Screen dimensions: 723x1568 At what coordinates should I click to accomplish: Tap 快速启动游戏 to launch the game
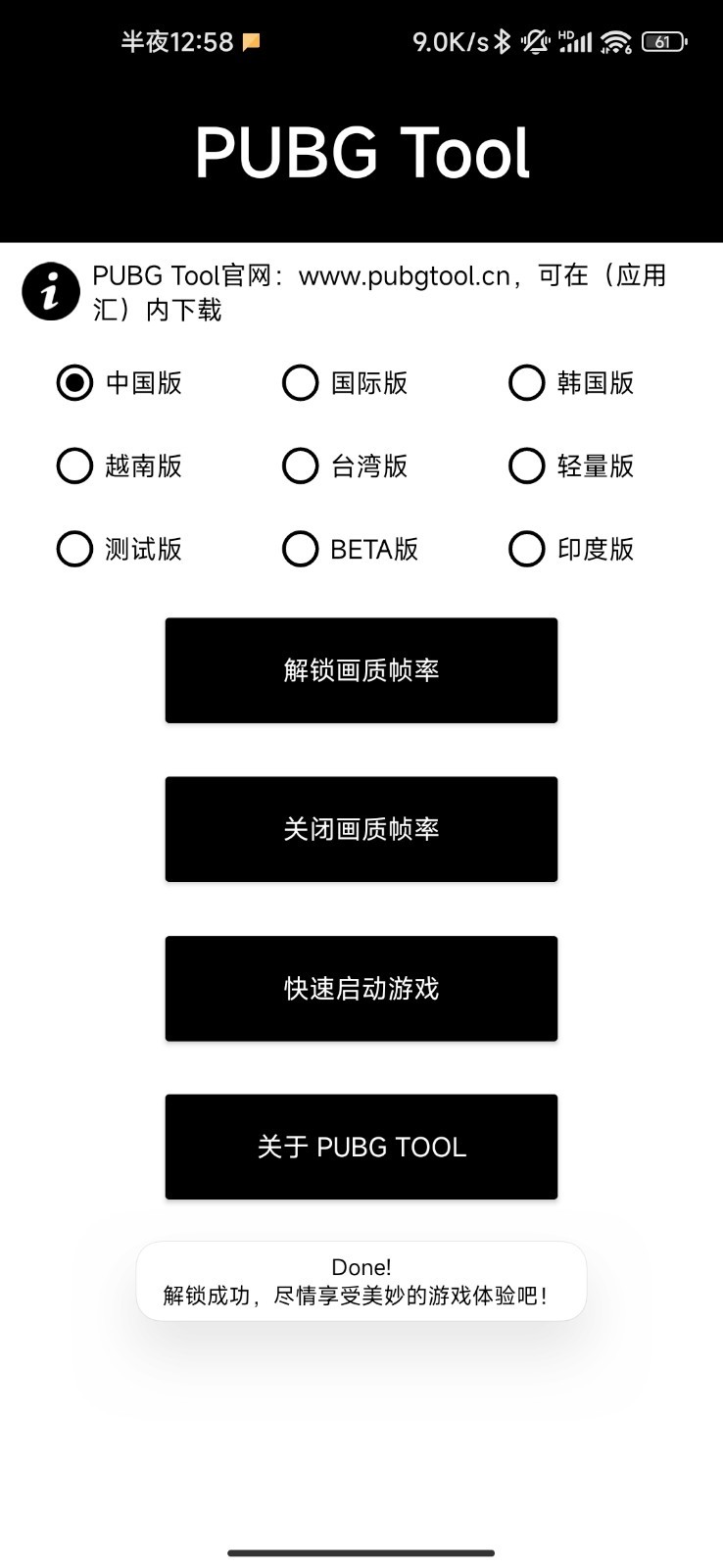(361, 988)
